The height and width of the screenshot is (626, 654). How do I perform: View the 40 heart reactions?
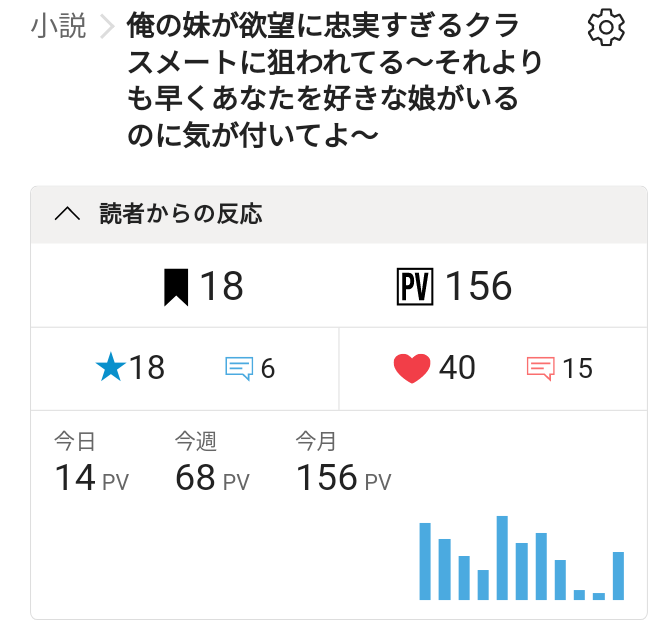(435, 368)
